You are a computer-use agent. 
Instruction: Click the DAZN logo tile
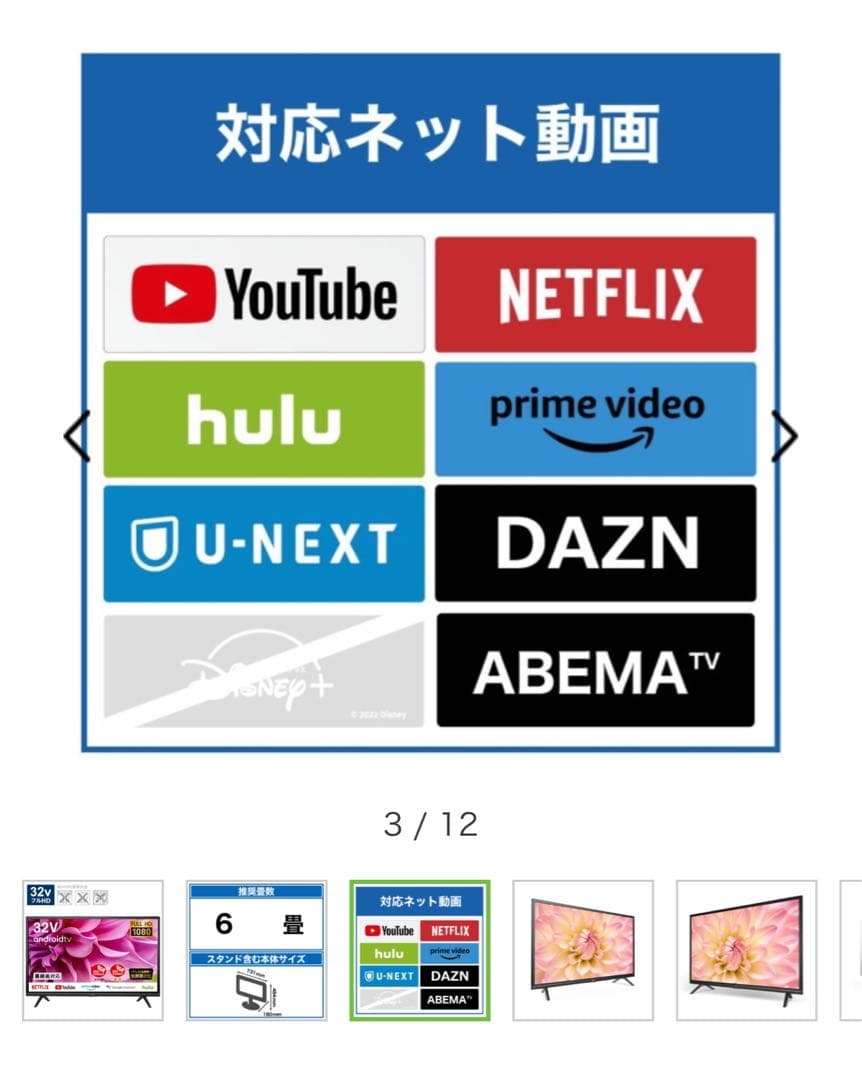(596, 543)
